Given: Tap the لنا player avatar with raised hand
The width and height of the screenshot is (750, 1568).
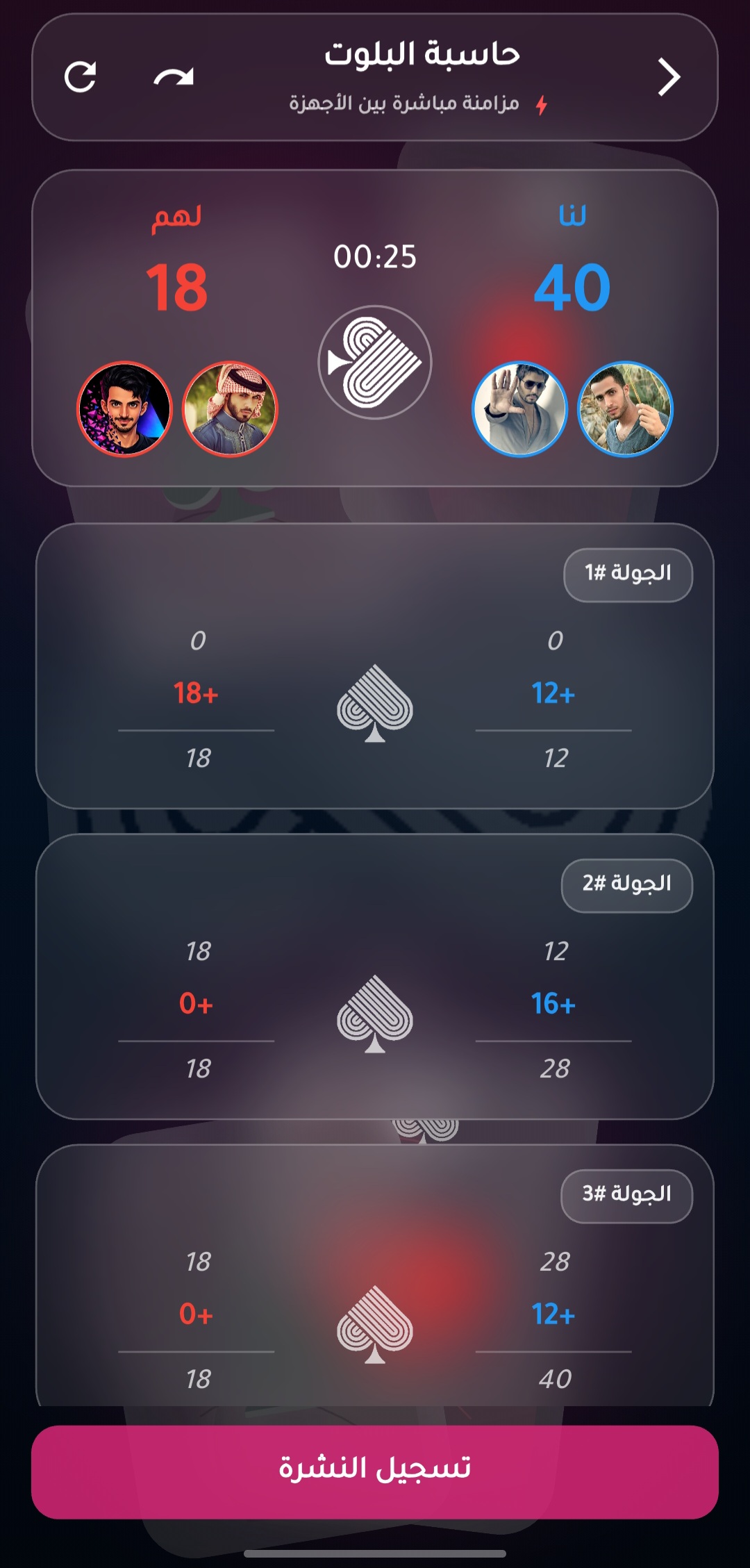Looking at the screenshot, I should pyautogui.click(x=519, y=409).
